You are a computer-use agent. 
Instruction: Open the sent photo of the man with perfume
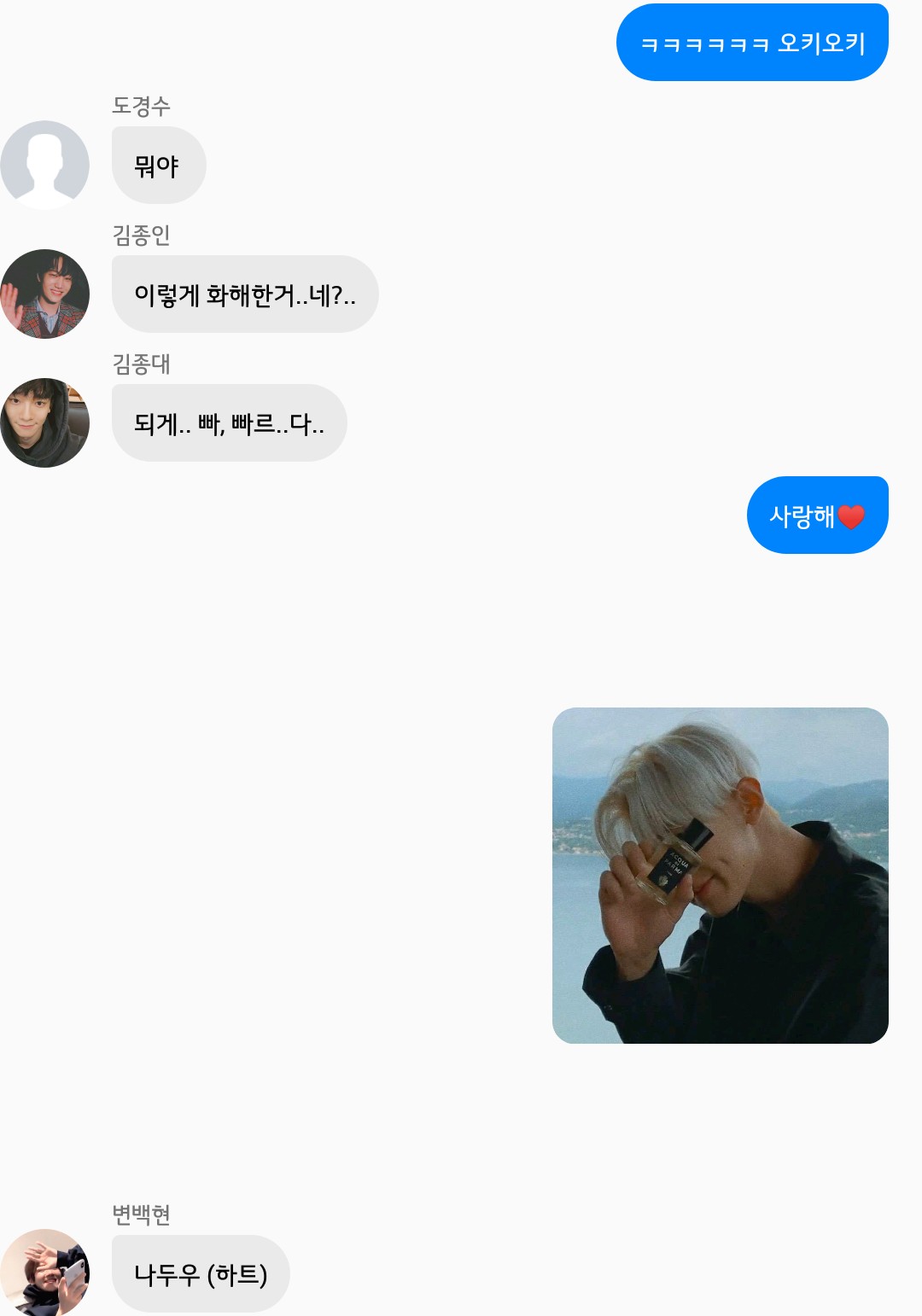720,875
